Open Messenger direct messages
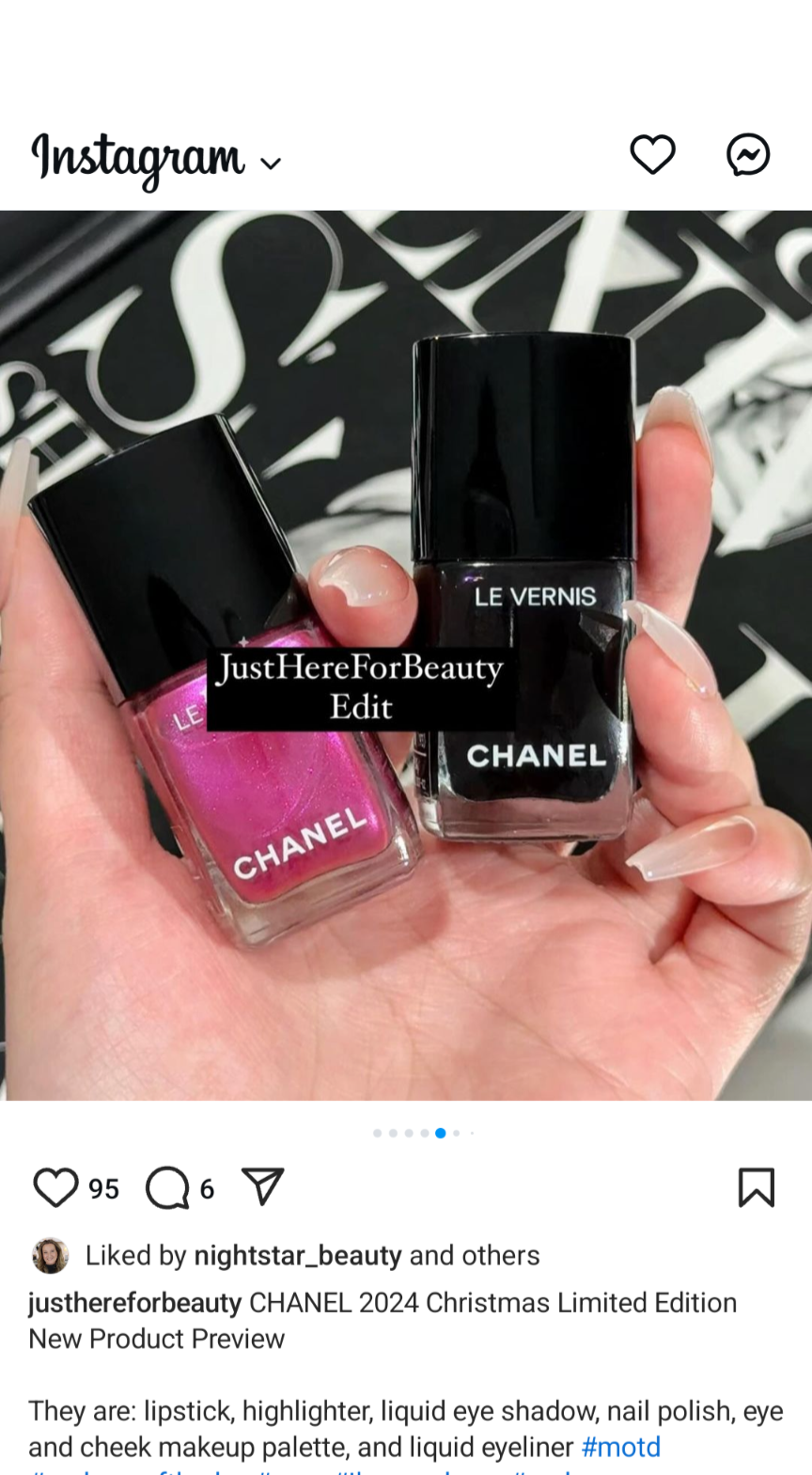Screen dimensions: 812x1475 [x=748, y=155]
